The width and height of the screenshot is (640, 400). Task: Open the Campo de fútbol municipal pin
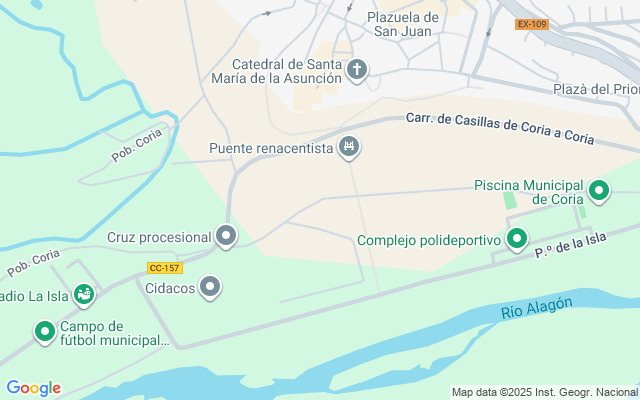click(45, 332)
